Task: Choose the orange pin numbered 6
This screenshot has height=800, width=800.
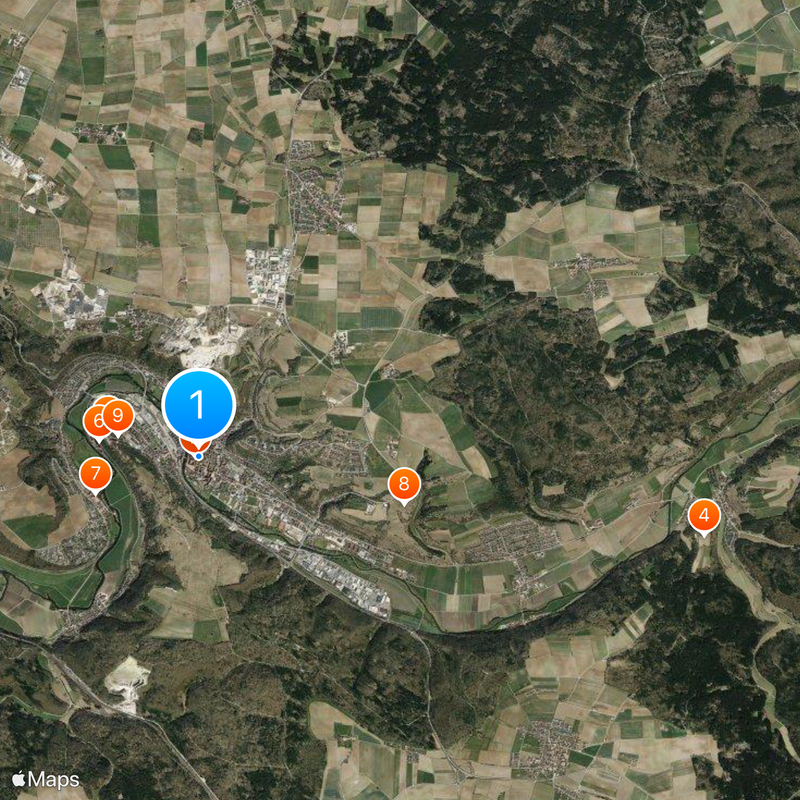Action: (x=97, y=422)
